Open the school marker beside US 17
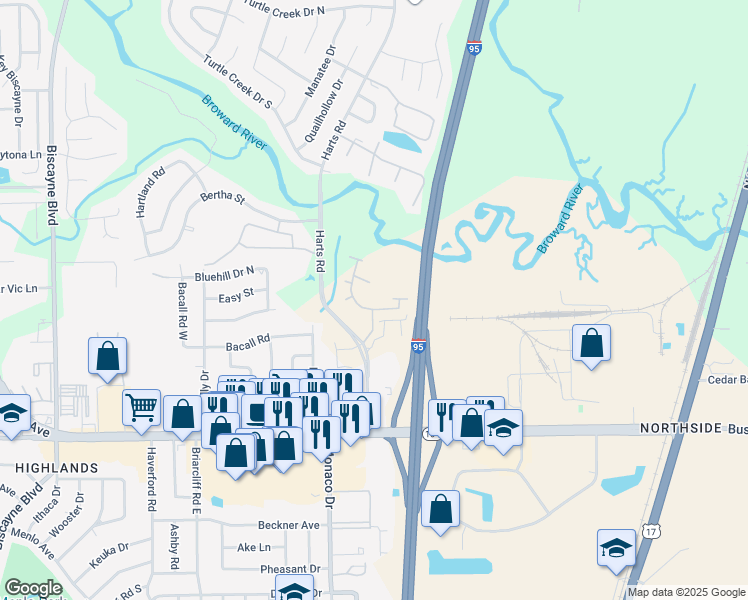This screenshot has width=748, height=600. 616,547
